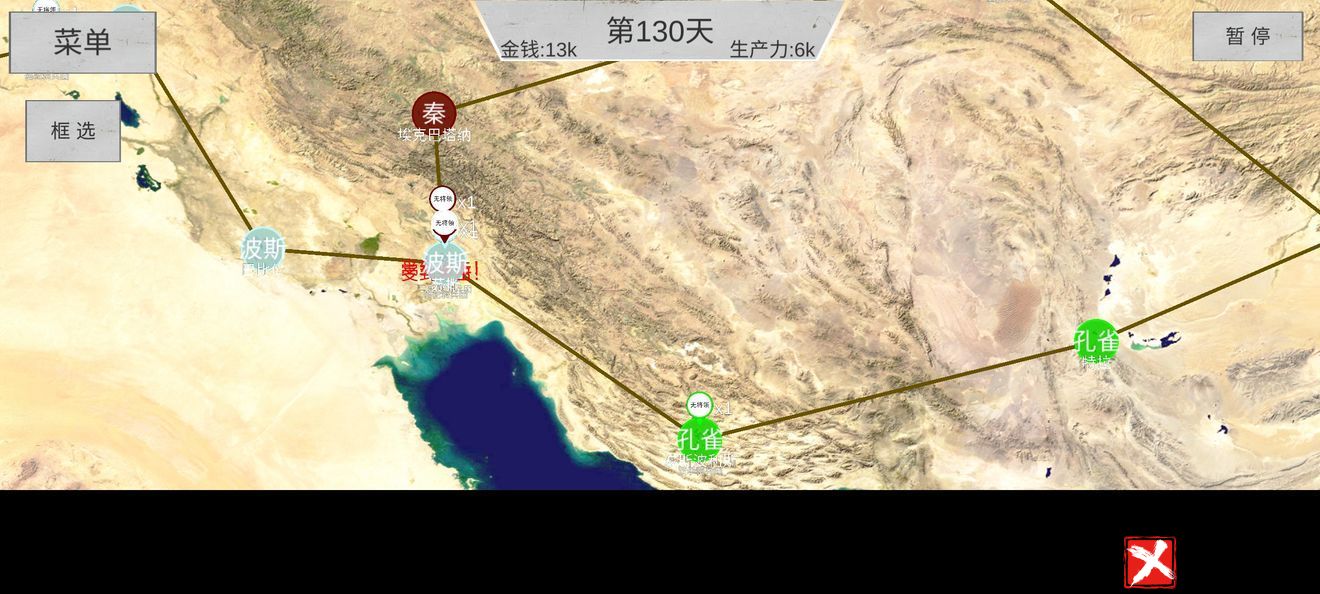Select the red 无将领 army below 秦
Image resolution: width=1320 pixels, height=594 pixels.
pos(442,199)
